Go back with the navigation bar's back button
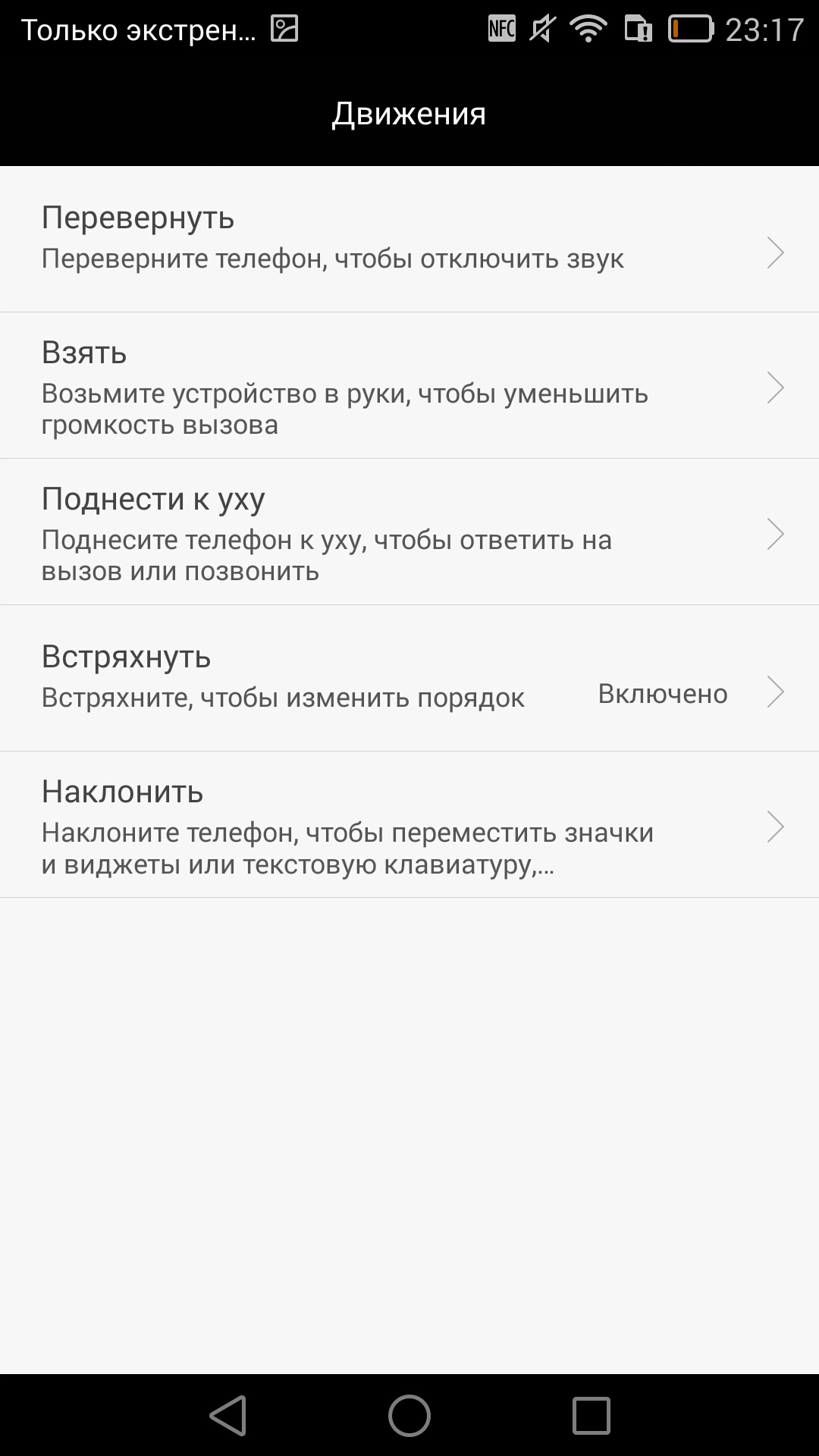The height and width of the screenshot is (1456, 819). [x=227, y=1415]
